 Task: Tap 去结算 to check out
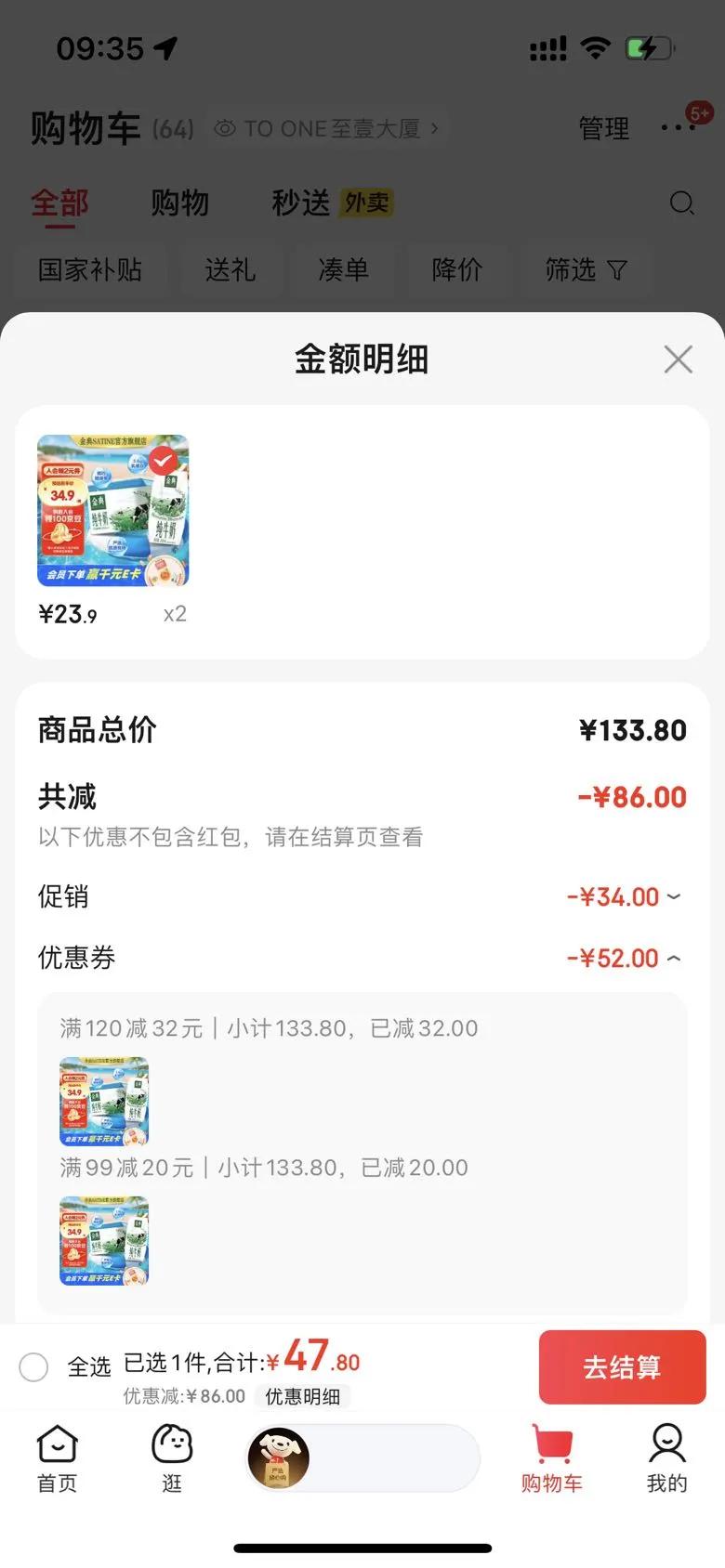(x=622, y=1367)
